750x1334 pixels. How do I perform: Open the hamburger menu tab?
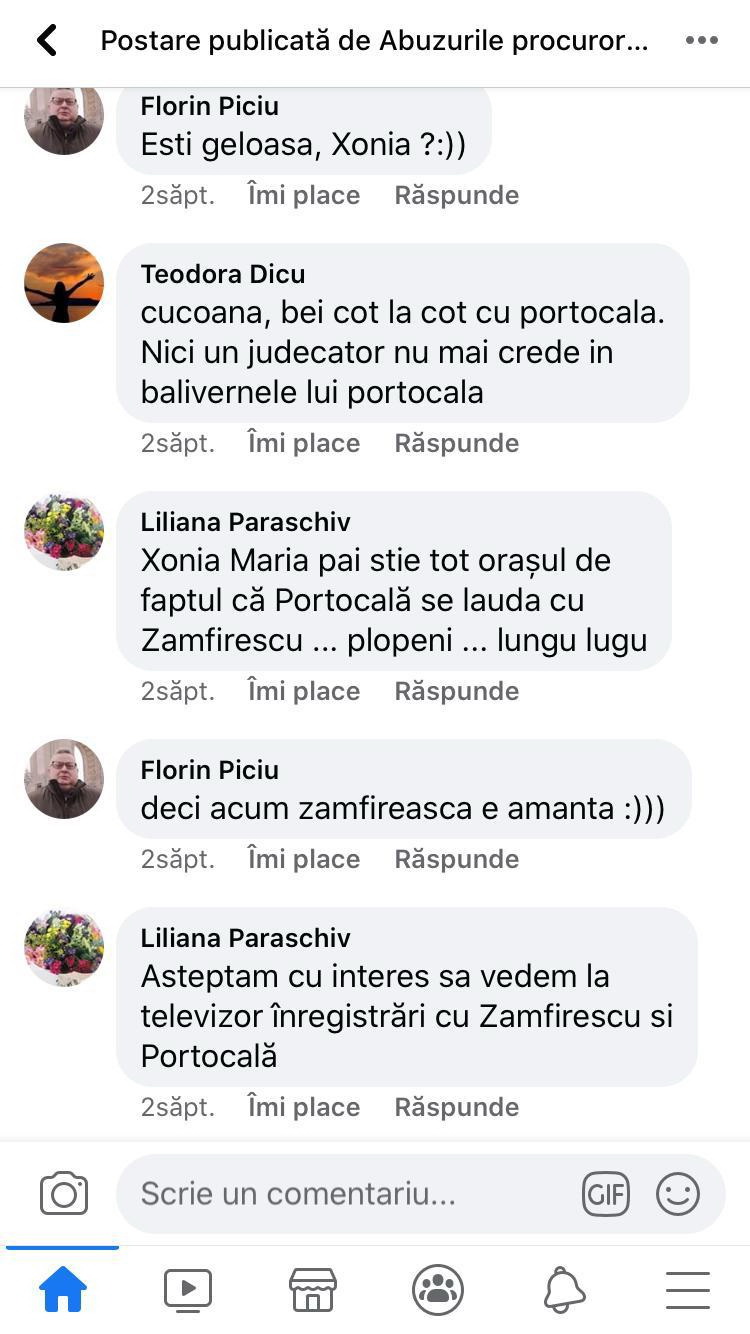click(x=688, y=1290)
